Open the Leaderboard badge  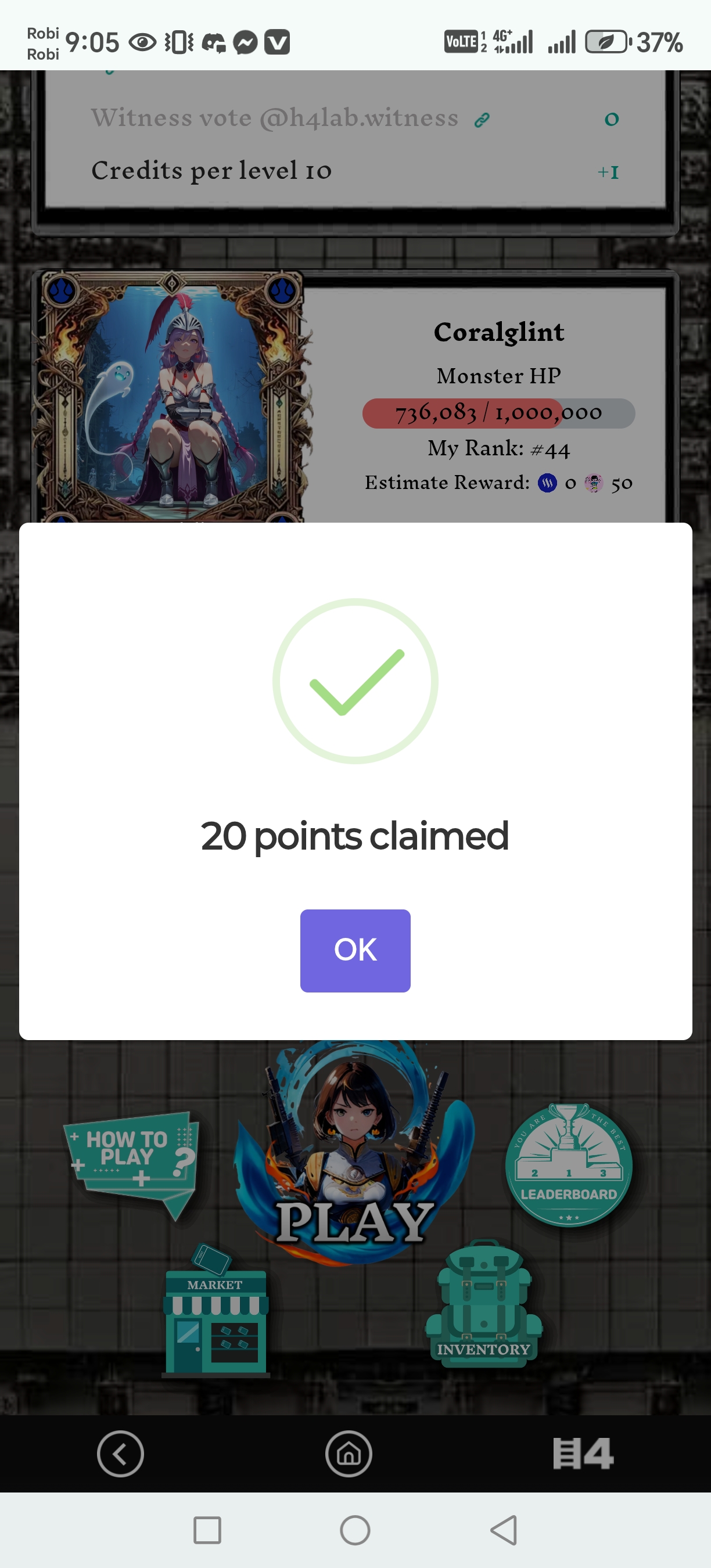pos(568,1164)
